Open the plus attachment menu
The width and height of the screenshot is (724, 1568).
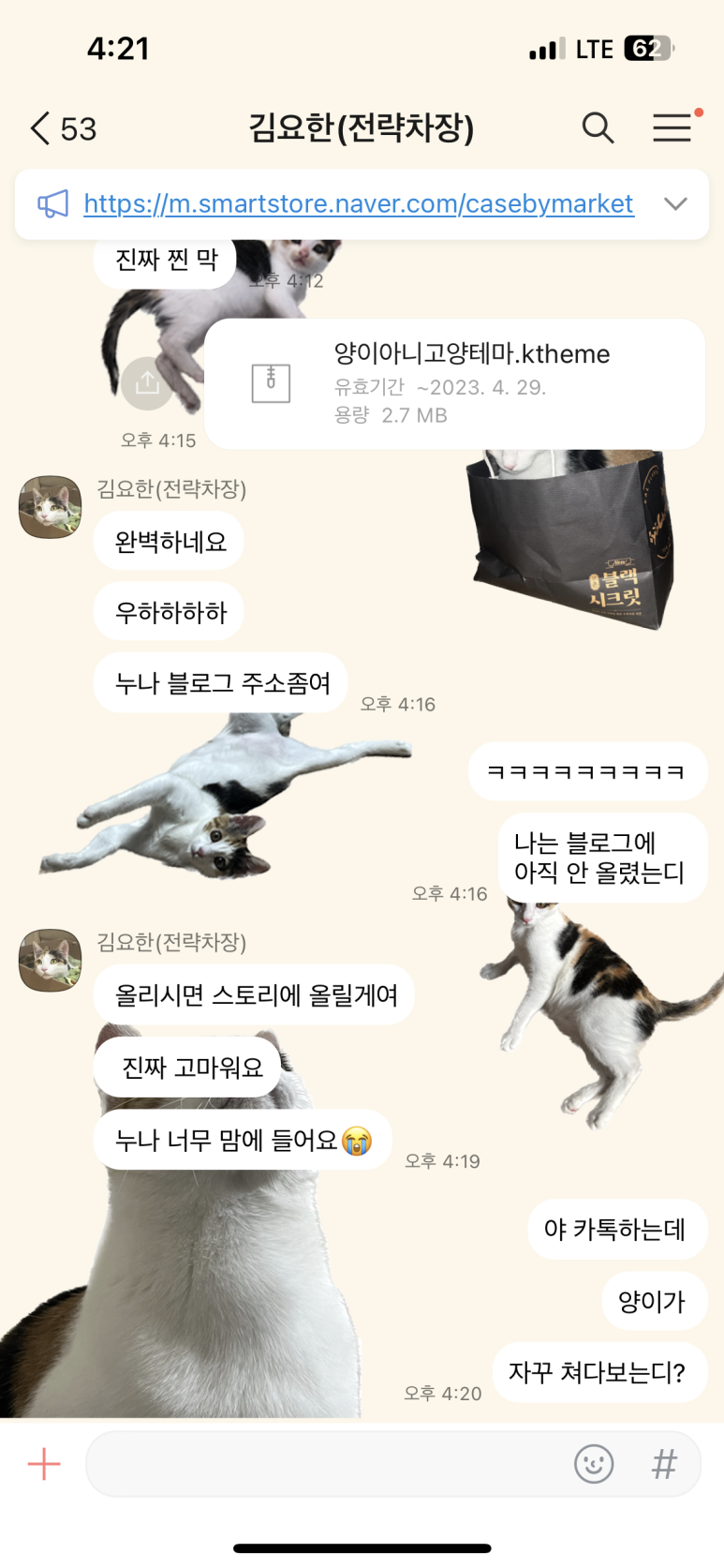click(44, 1464)
